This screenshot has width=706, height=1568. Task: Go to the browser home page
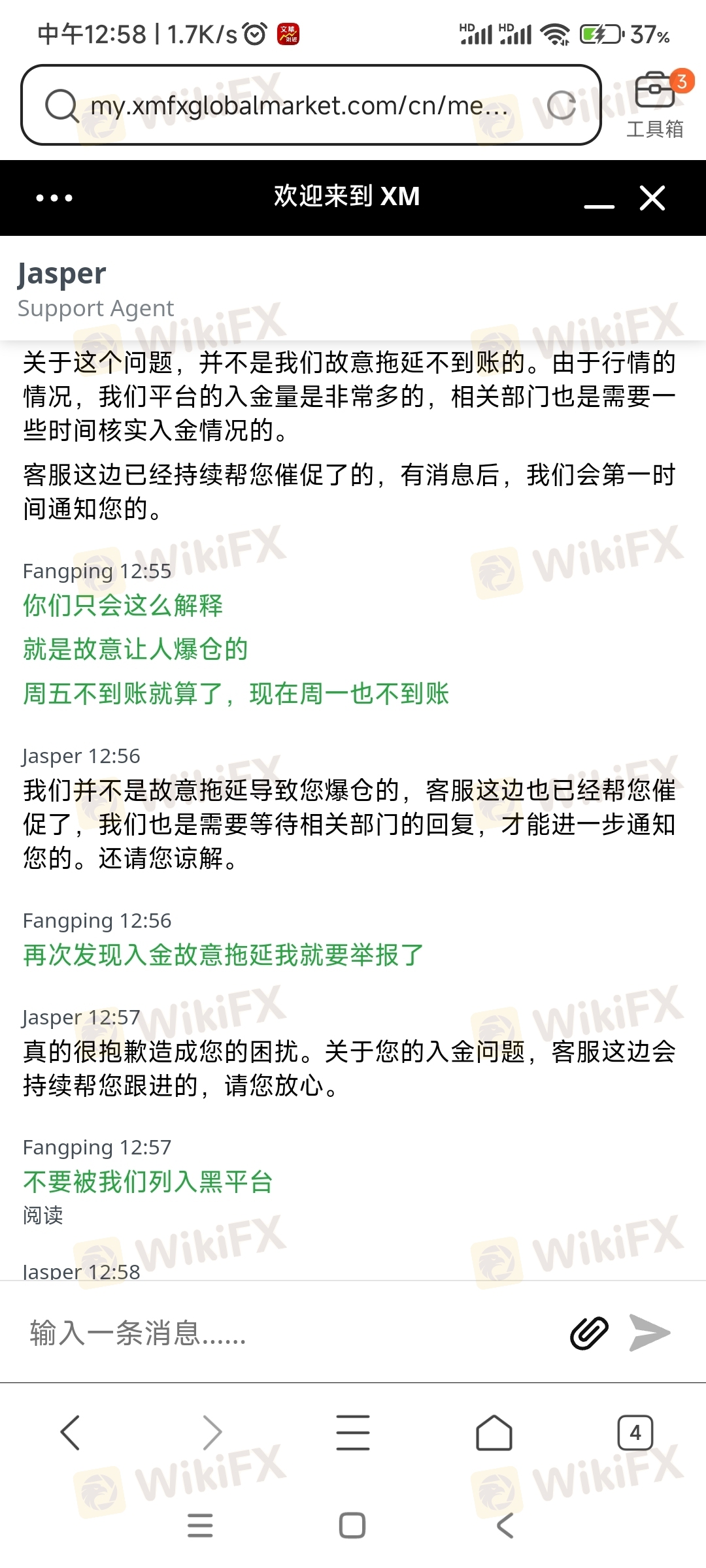[494, 1432]
